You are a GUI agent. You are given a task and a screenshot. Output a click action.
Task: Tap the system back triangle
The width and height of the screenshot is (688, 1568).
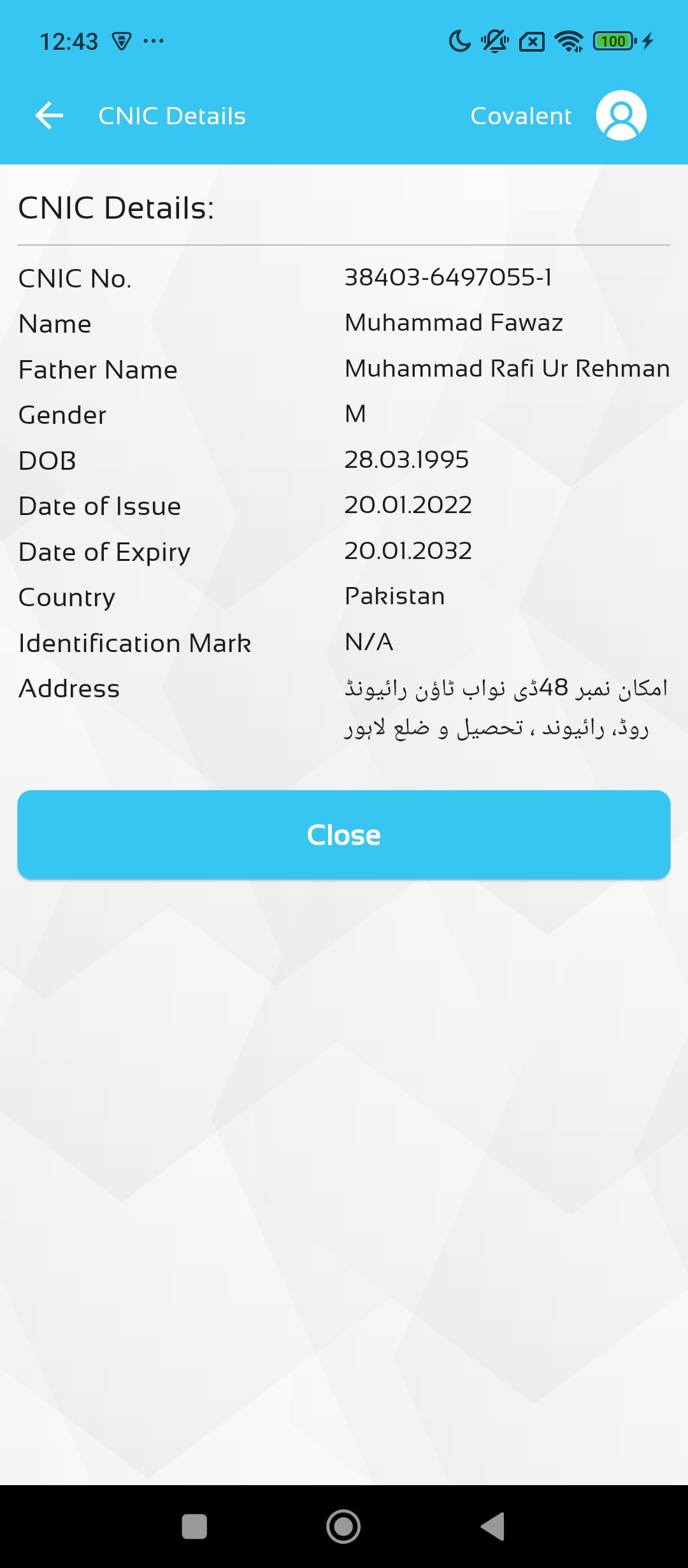tap(492, 1527)
